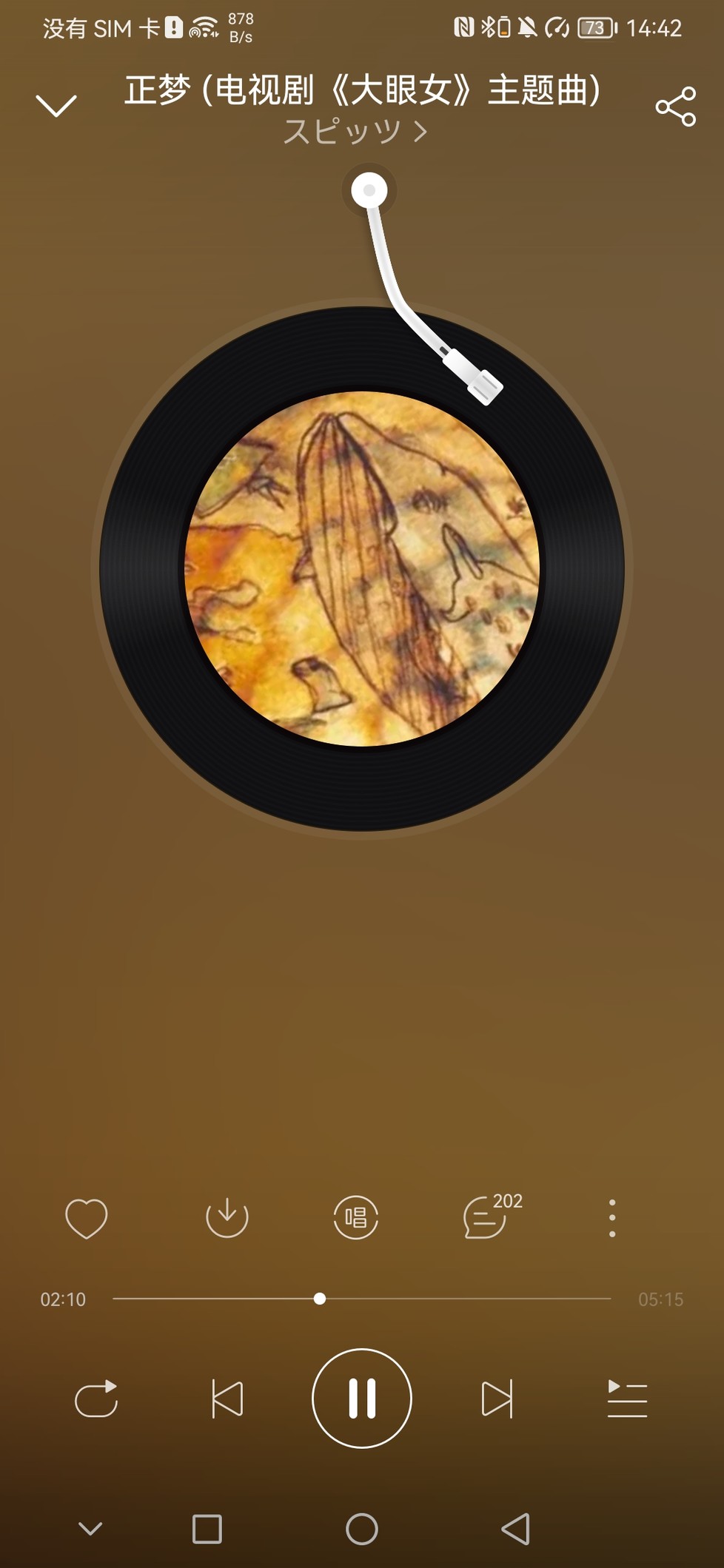Screen dimensions: 724x1568
Task: Open the three-dot more options menu
Action: pos(611,1218)
